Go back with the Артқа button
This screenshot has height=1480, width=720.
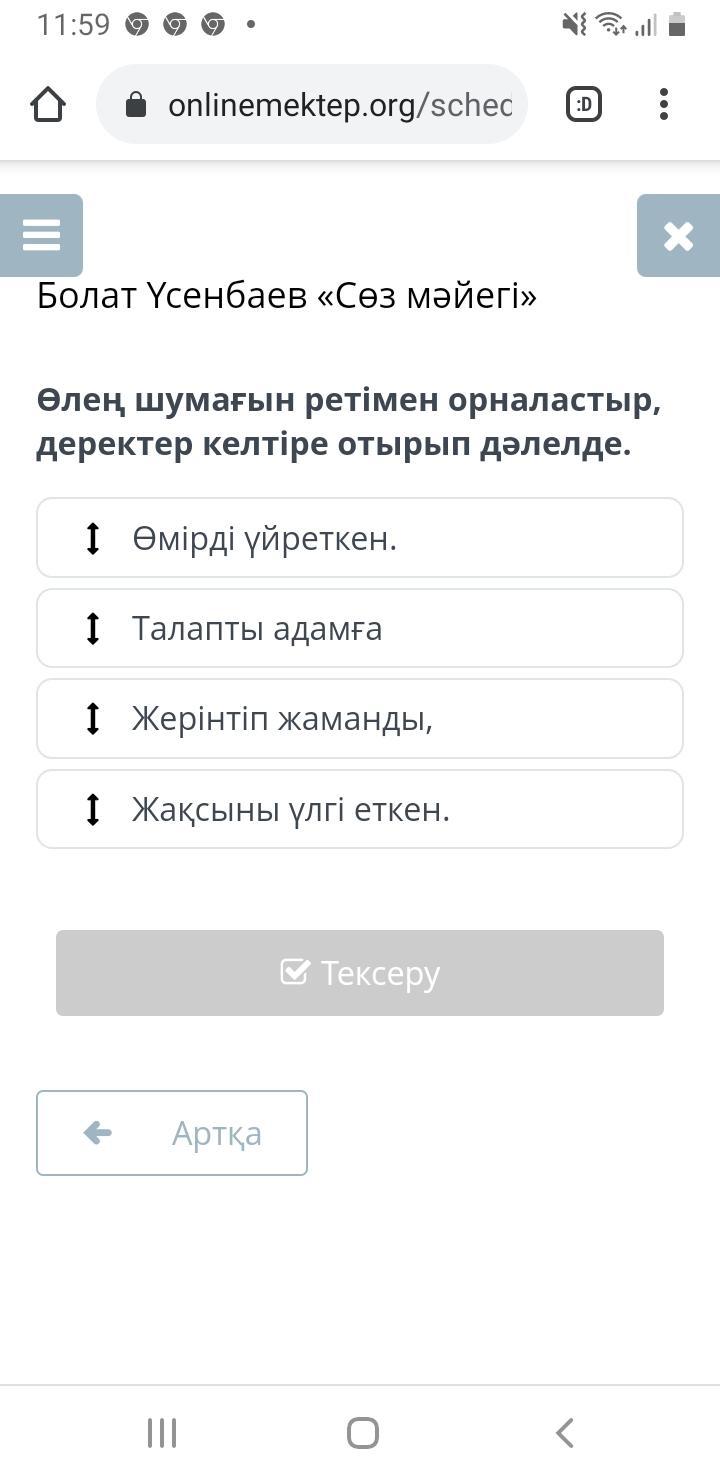172,1133
